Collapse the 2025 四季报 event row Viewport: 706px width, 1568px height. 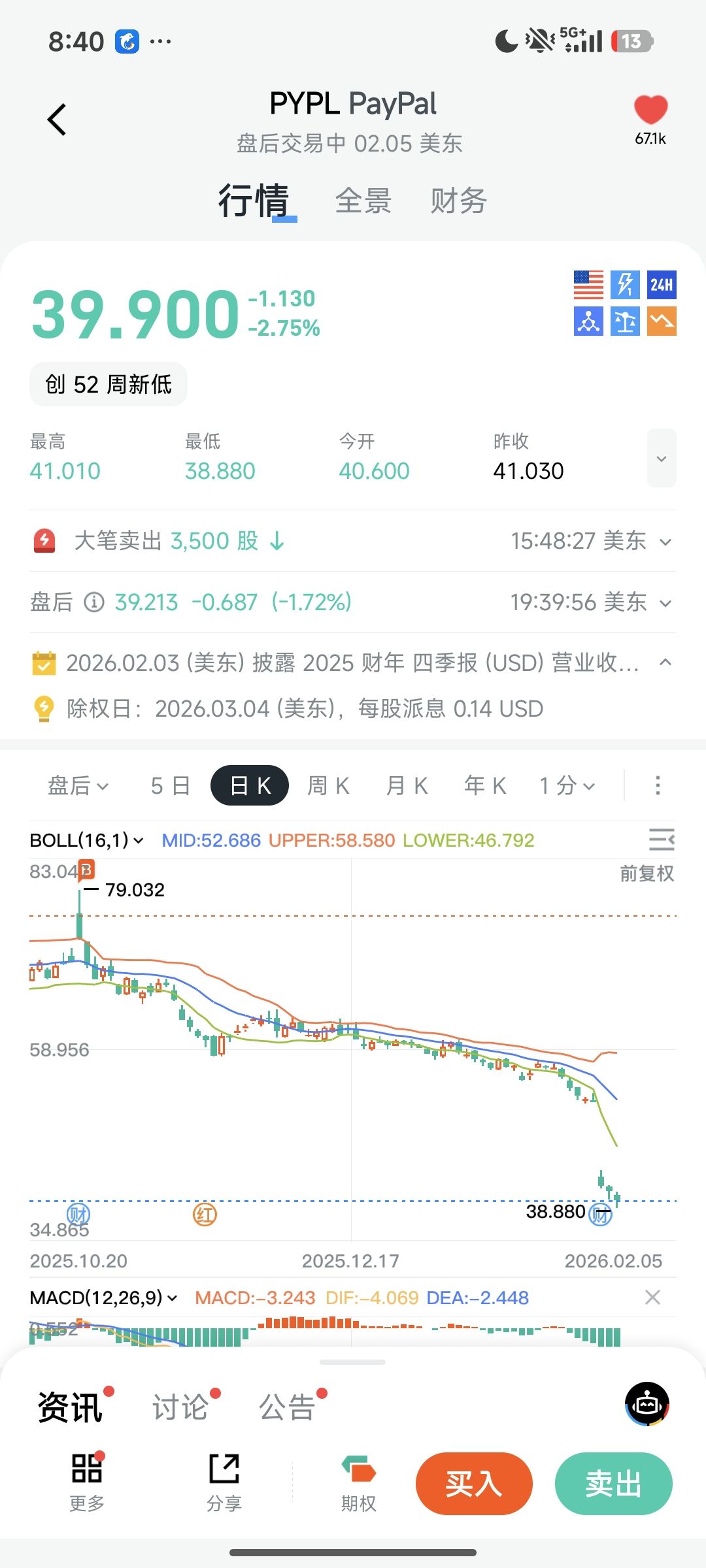(x=665, y=662)
